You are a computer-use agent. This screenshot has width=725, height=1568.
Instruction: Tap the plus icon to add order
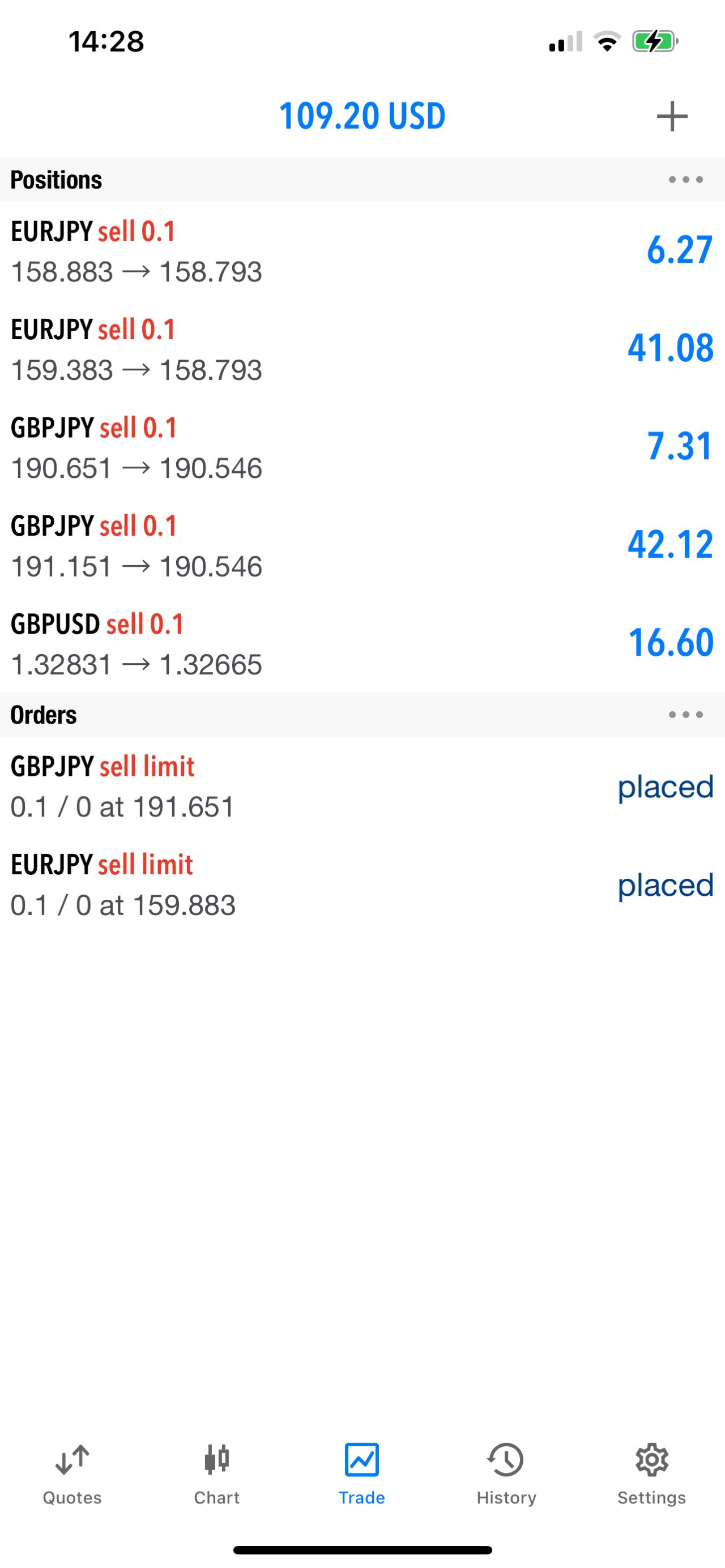[x=672, y=116]
